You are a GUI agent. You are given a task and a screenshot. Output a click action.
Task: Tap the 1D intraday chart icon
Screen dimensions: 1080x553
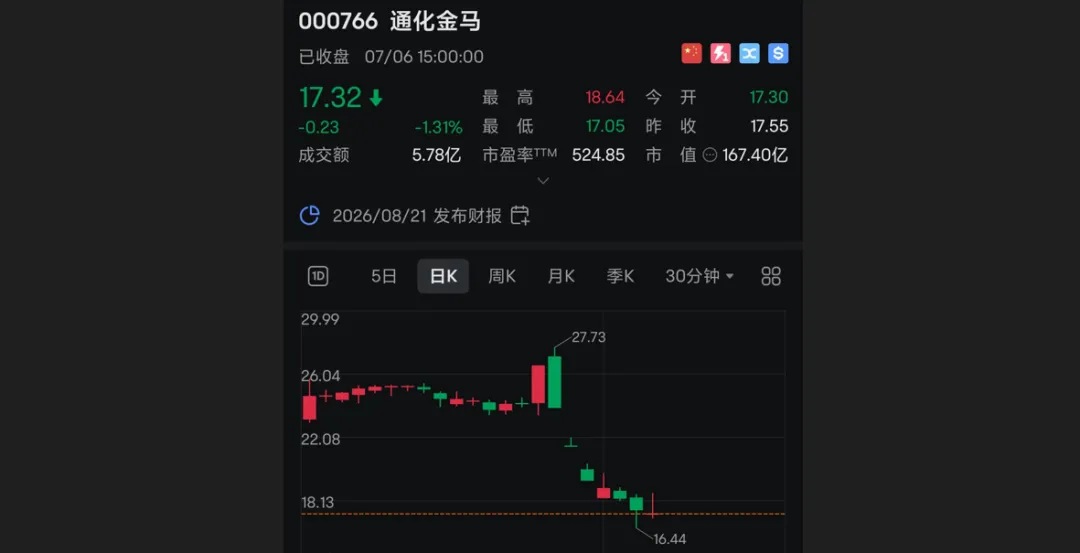318,276
